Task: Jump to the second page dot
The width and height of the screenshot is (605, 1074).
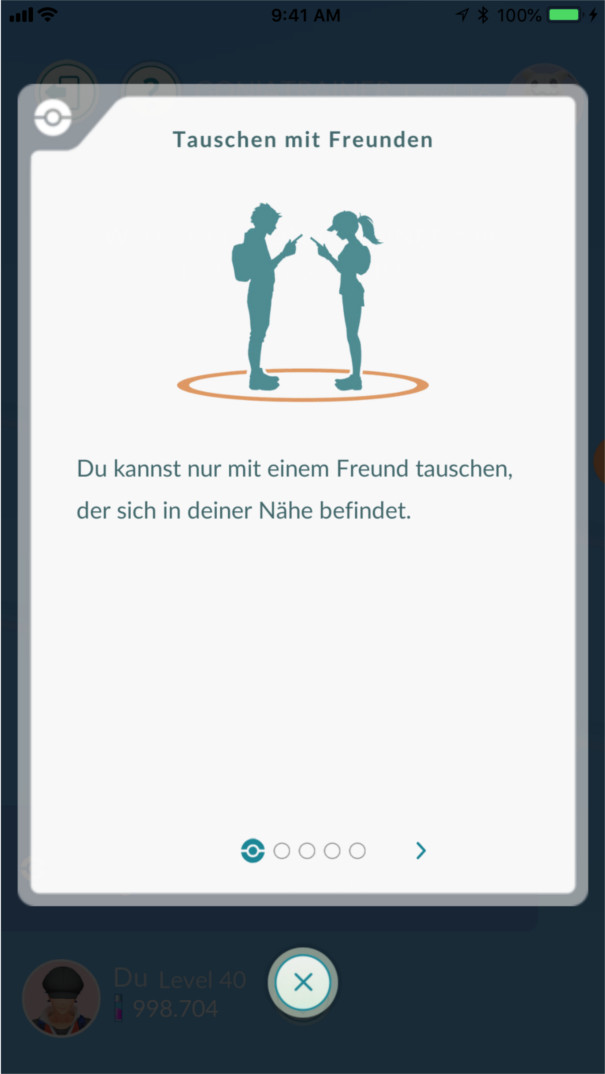Action: tap(282, 851)
